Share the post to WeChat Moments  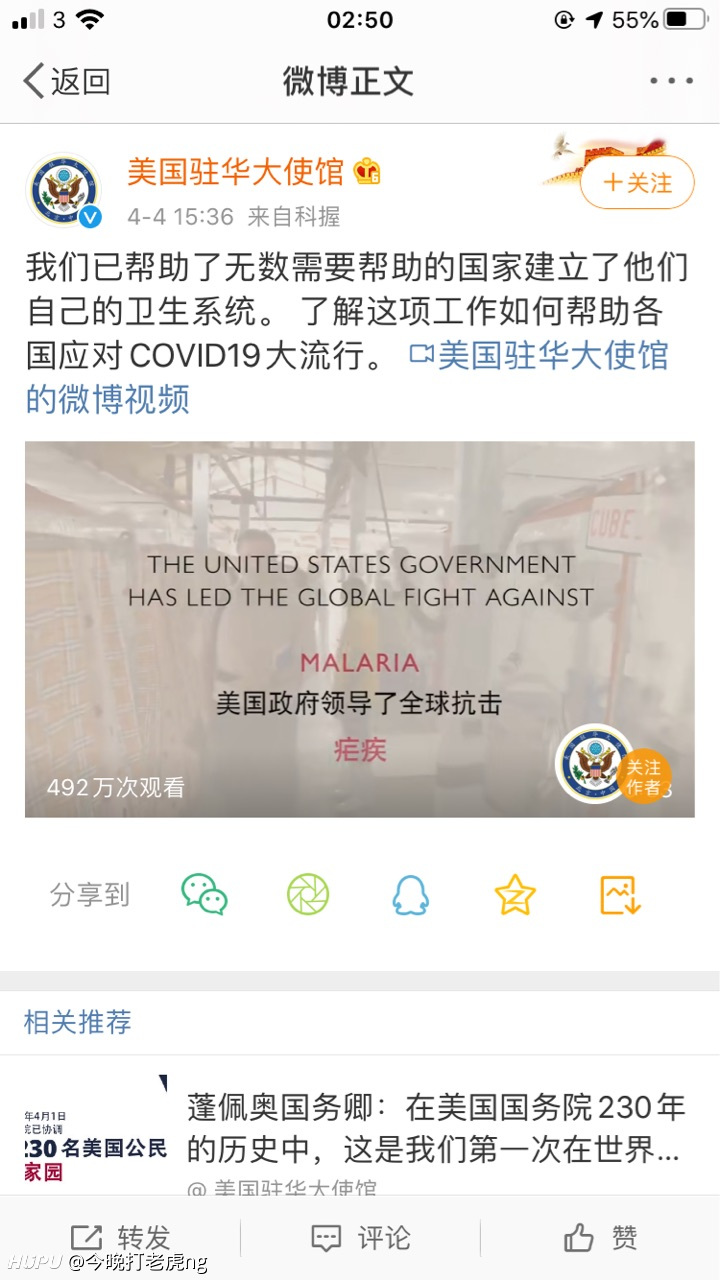(x=308, y=894)
